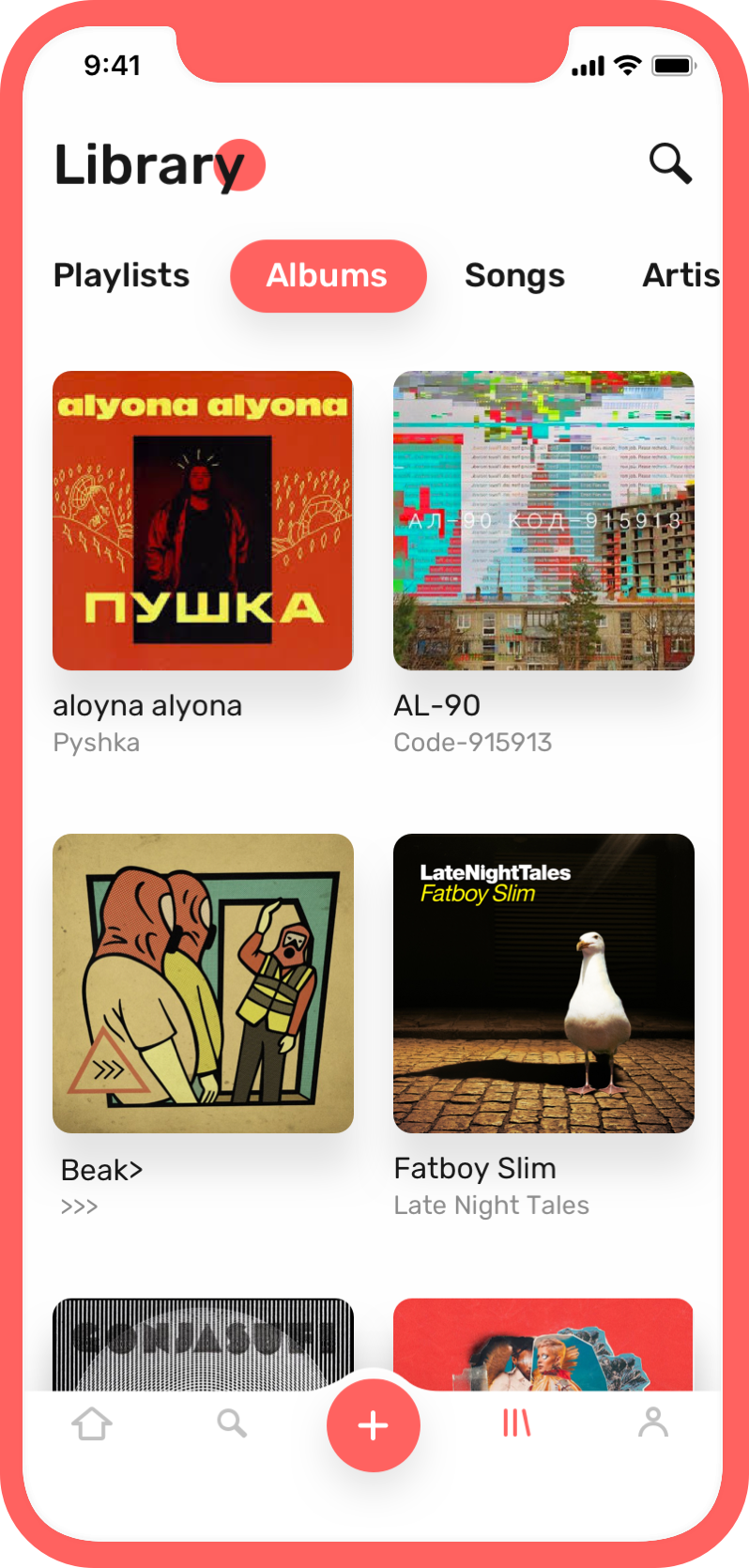
Task: Switch to the Songs tab
Action: tap(514, 275)
